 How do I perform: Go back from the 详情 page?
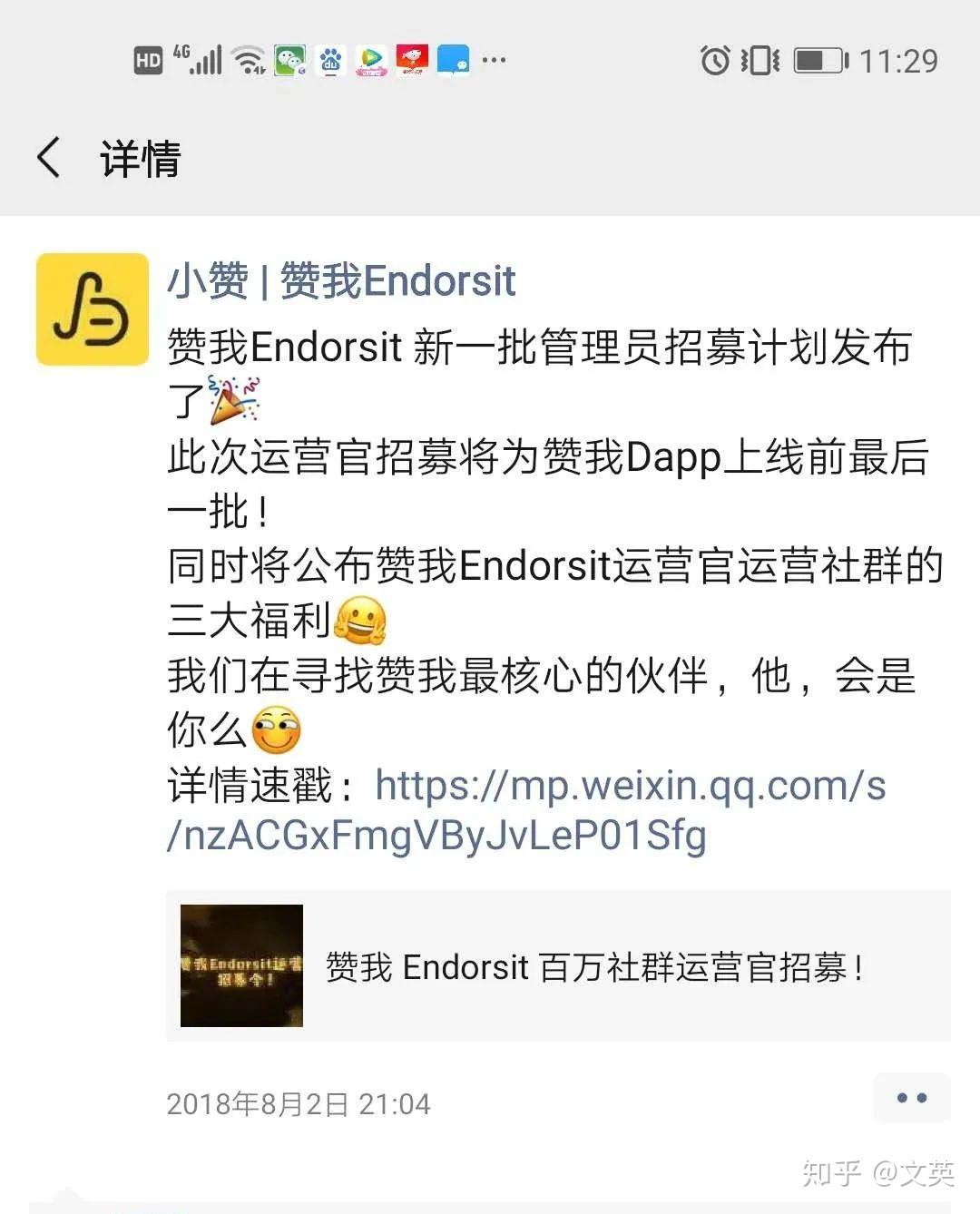point(49,158)
